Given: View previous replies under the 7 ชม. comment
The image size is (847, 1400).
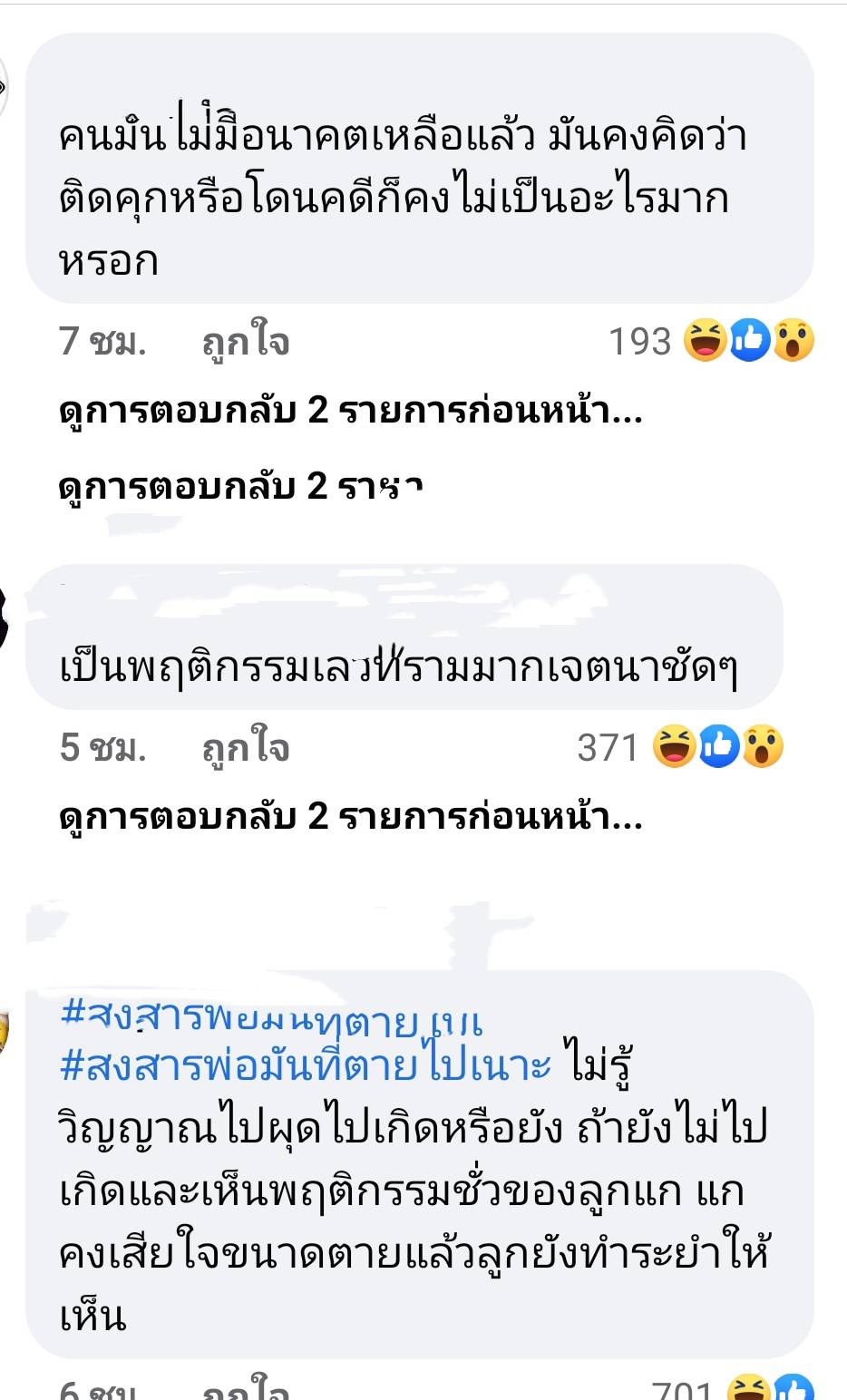Looking at the screenshot, I should (350, 413).
